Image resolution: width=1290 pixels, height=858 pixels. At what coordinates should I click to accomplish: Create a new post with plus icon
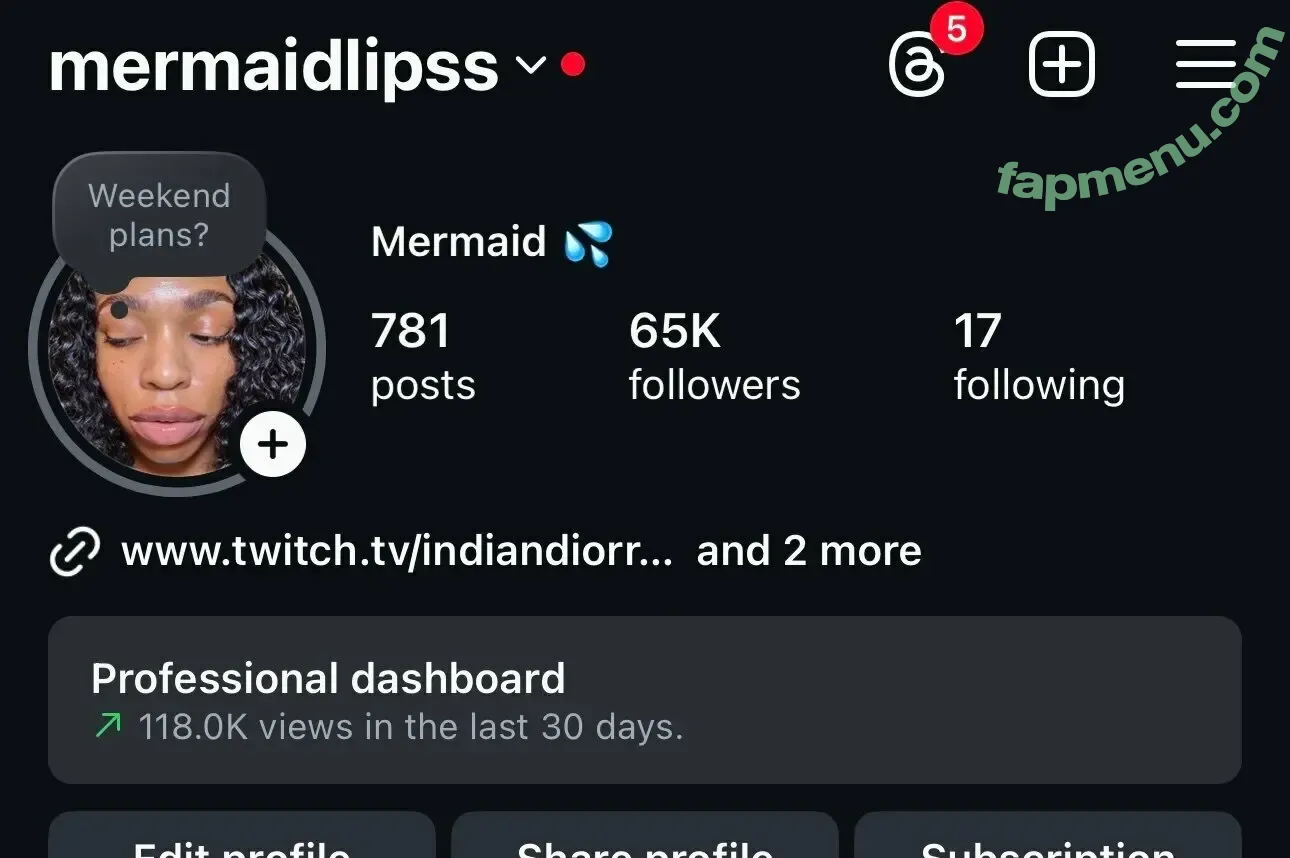(1062, 66)
